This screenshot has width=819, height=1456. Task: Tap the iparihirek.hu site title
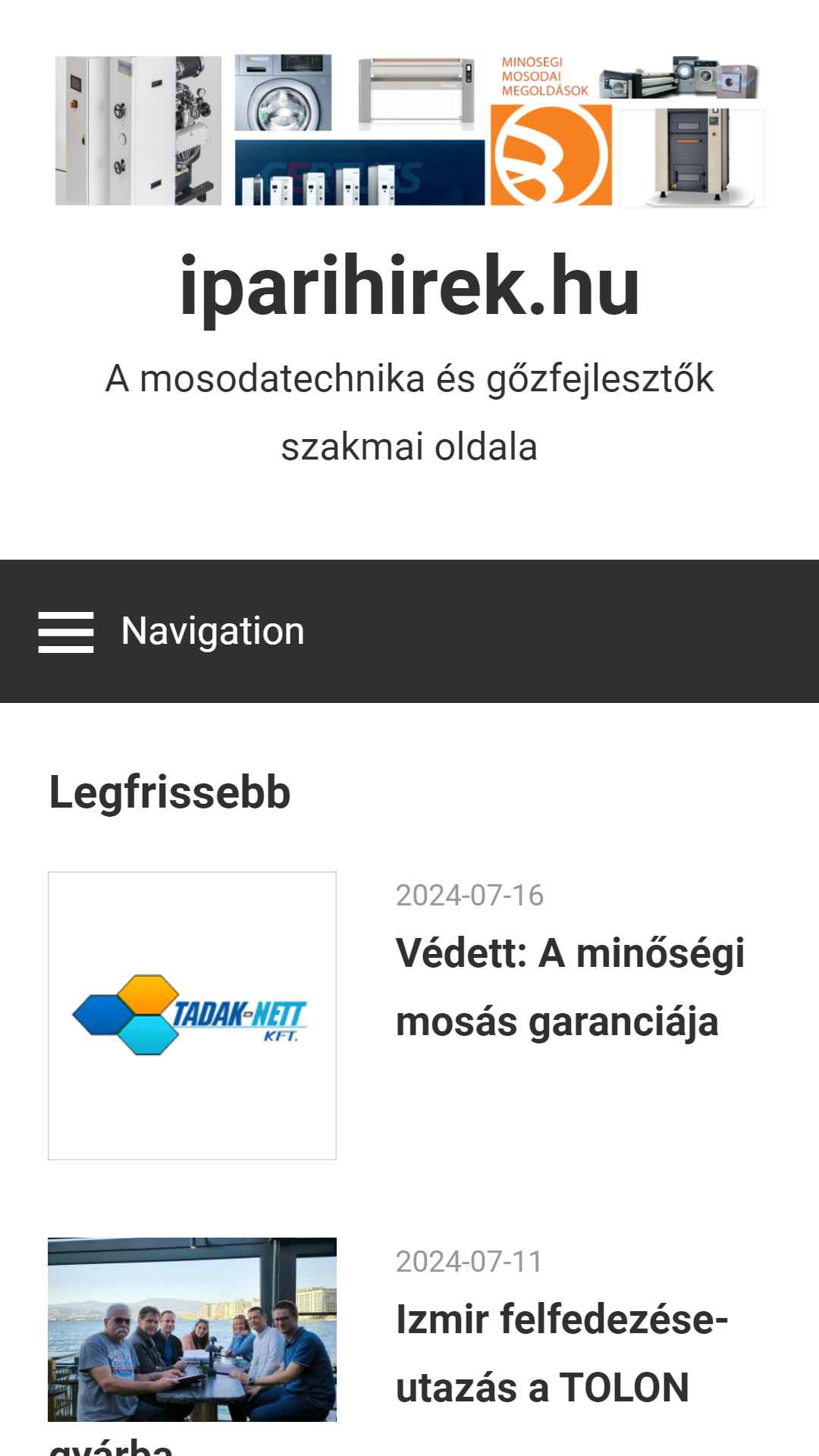409,286
